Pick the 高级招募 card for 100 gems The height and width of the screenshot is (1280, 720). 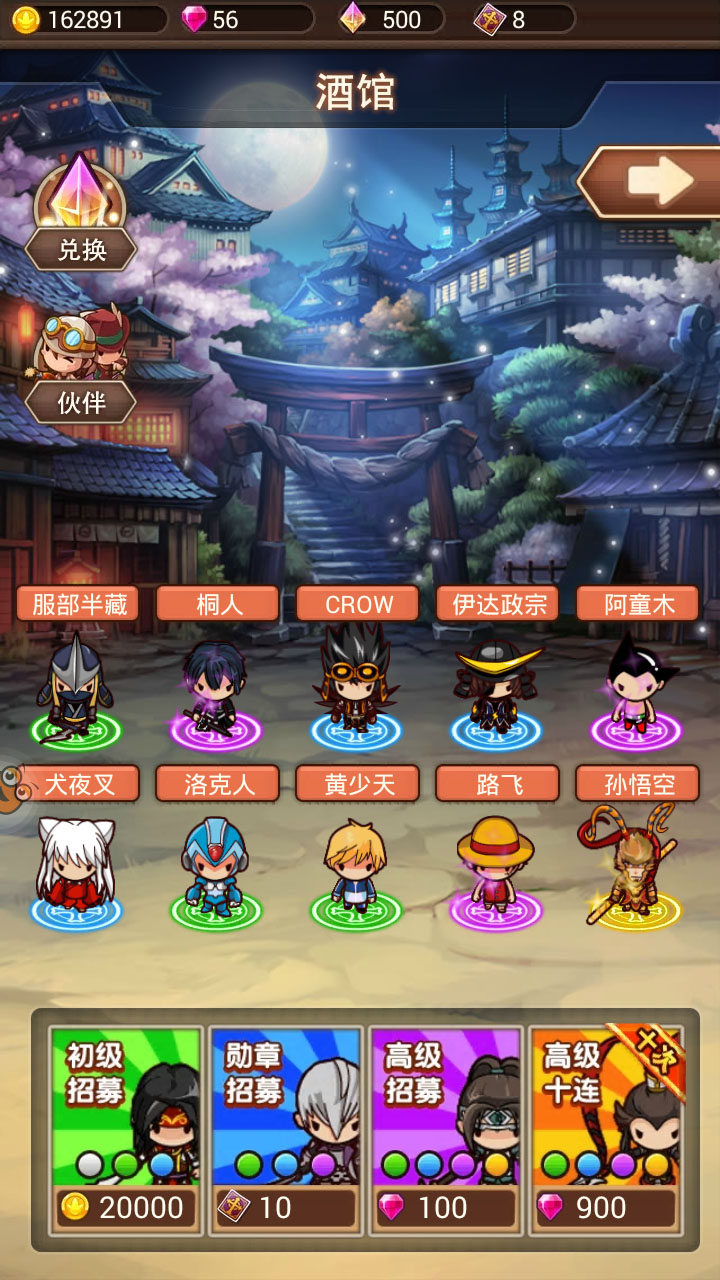click(x=445, y=1127)
